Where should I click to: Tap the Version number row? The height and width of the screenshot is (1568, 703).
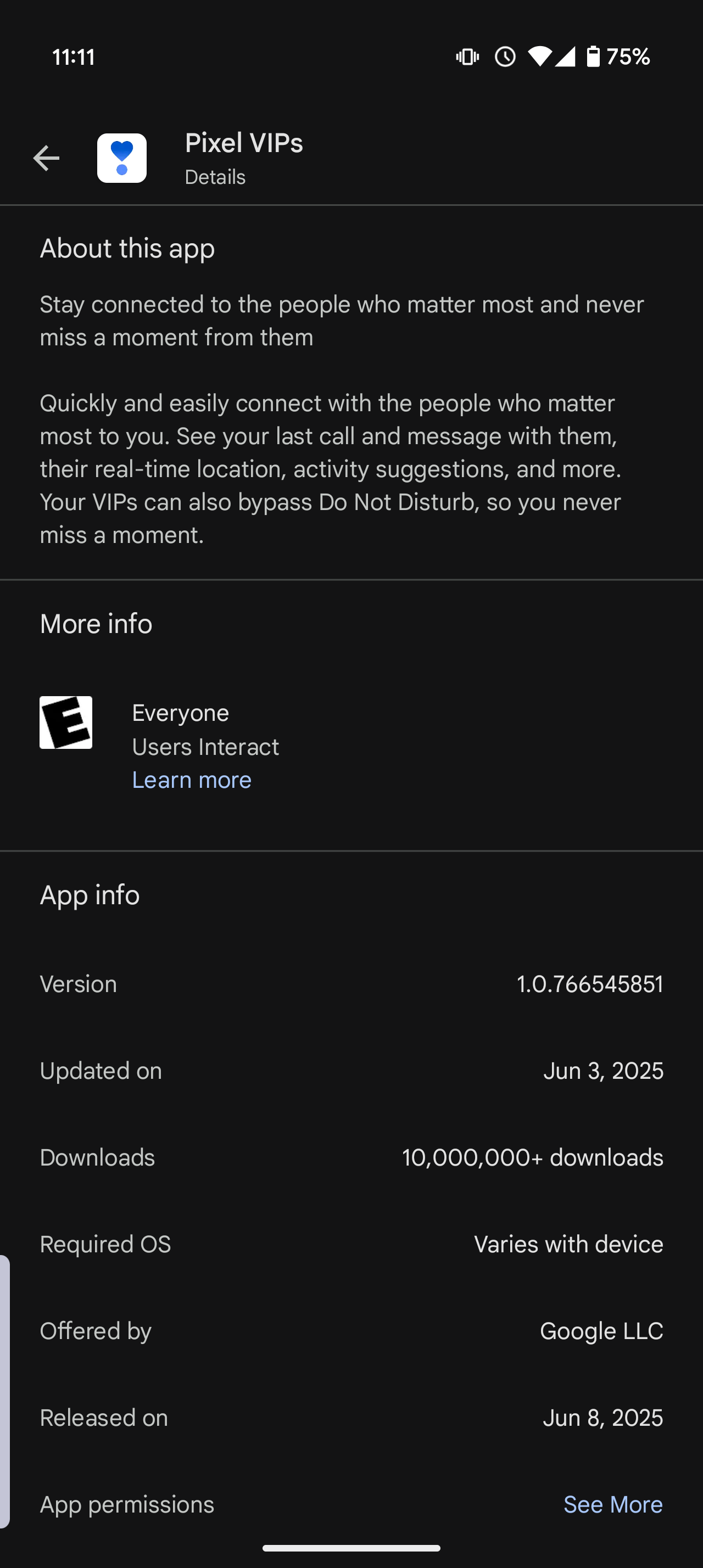point(351,984)
